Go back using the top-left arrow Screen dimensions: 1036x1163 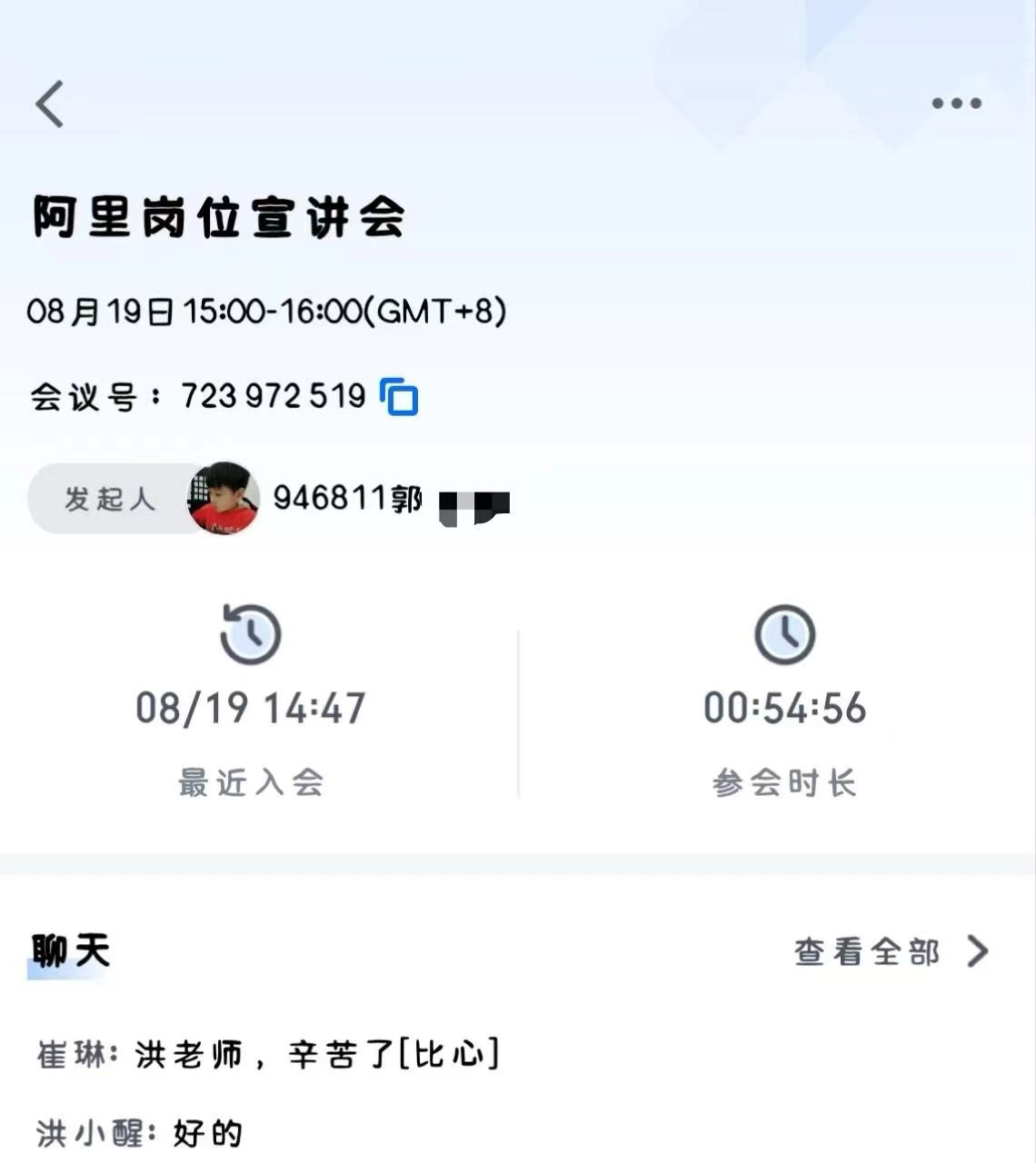point(50,104)
